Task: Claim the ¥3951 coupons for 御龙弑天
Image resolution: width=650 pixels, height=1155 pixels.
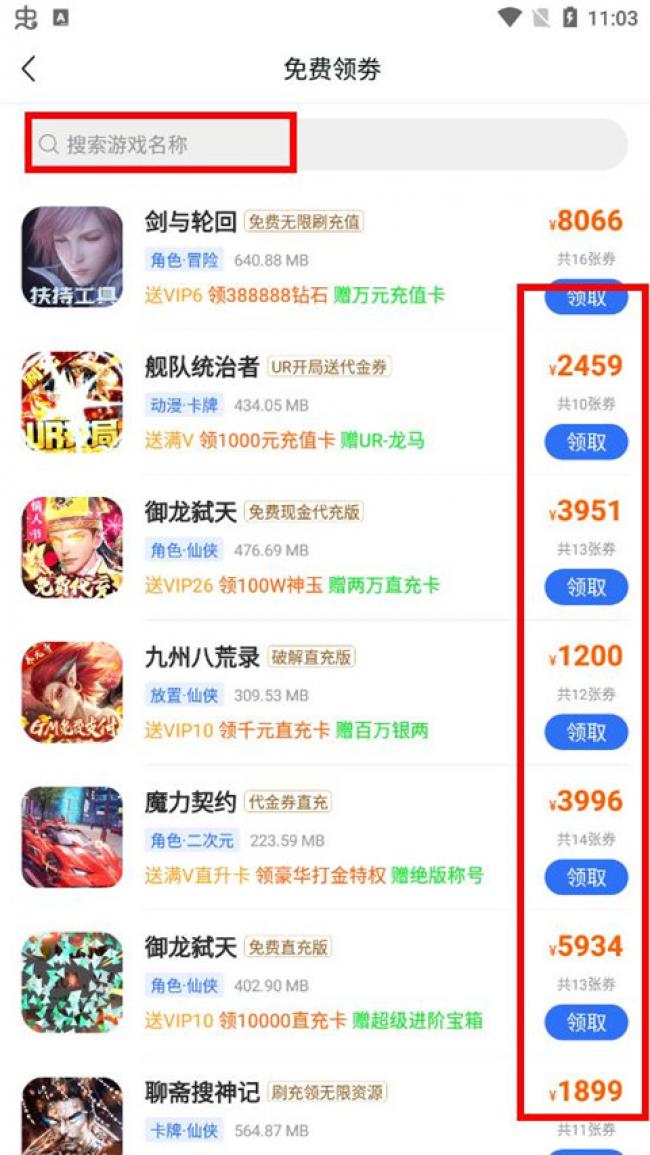Action: [x=586, y=587]
